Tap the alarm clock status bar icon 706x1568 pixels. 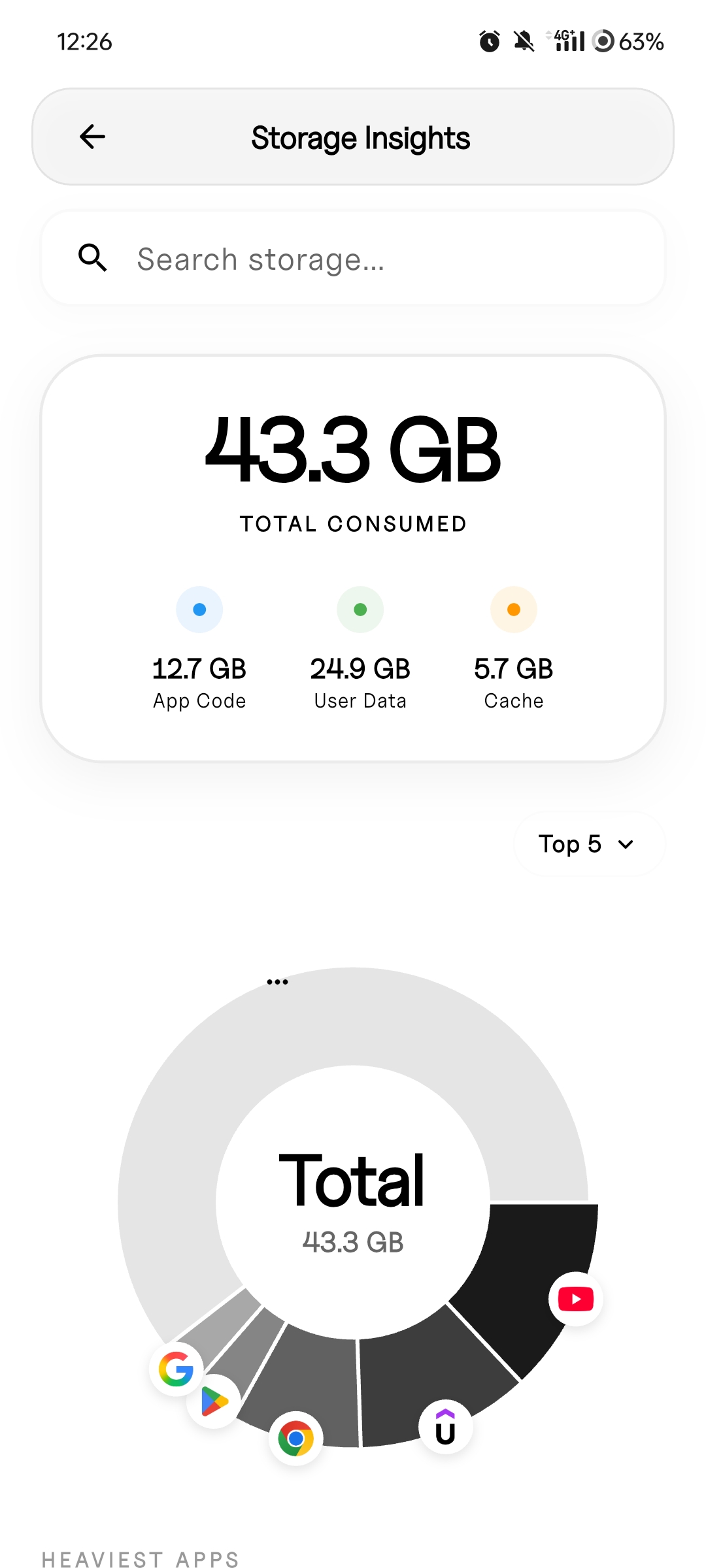point(489,41)
